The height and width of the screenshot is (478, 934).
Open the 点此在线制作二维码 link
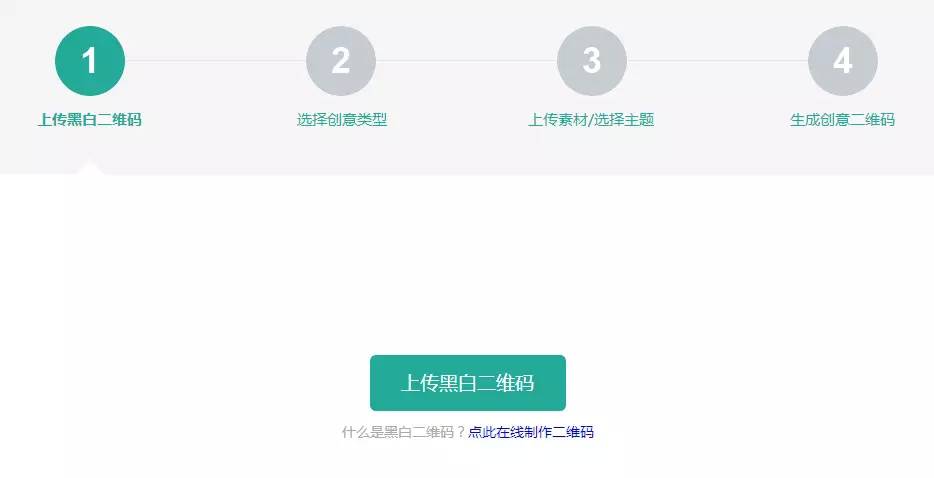(x=531, y=433)
